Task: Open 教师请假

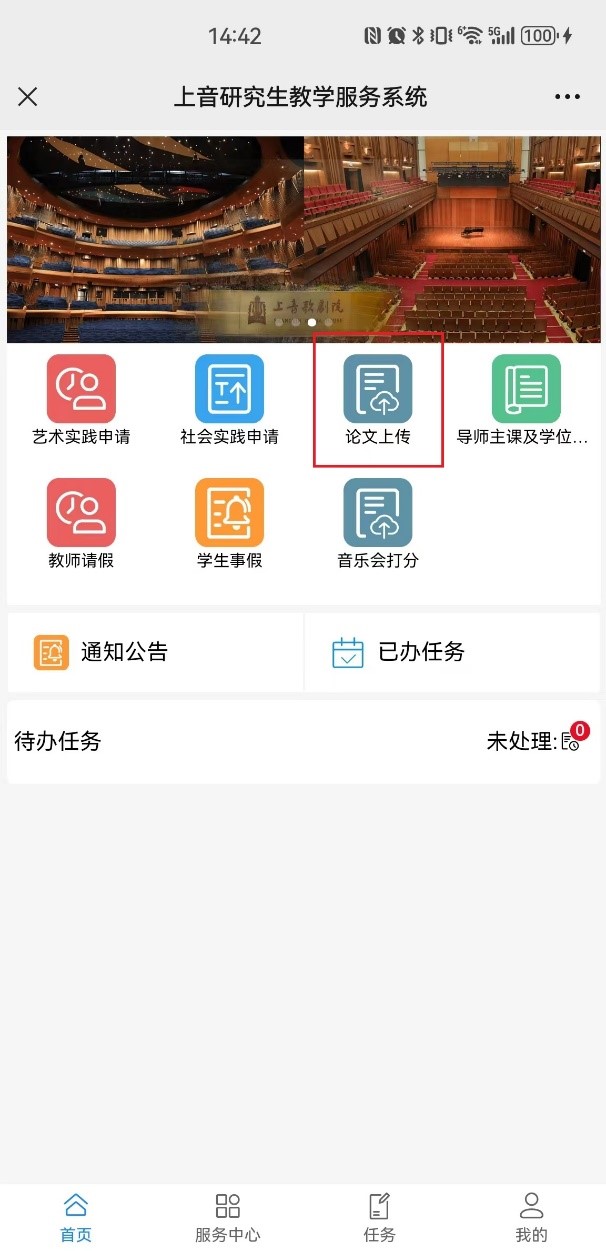Action: pos(81,523)
